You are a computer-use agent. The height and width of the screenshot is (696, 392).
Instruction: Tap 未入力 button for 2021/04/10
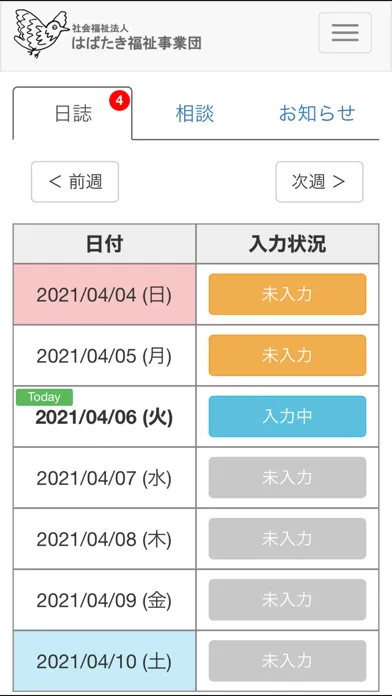coord(287,661)
